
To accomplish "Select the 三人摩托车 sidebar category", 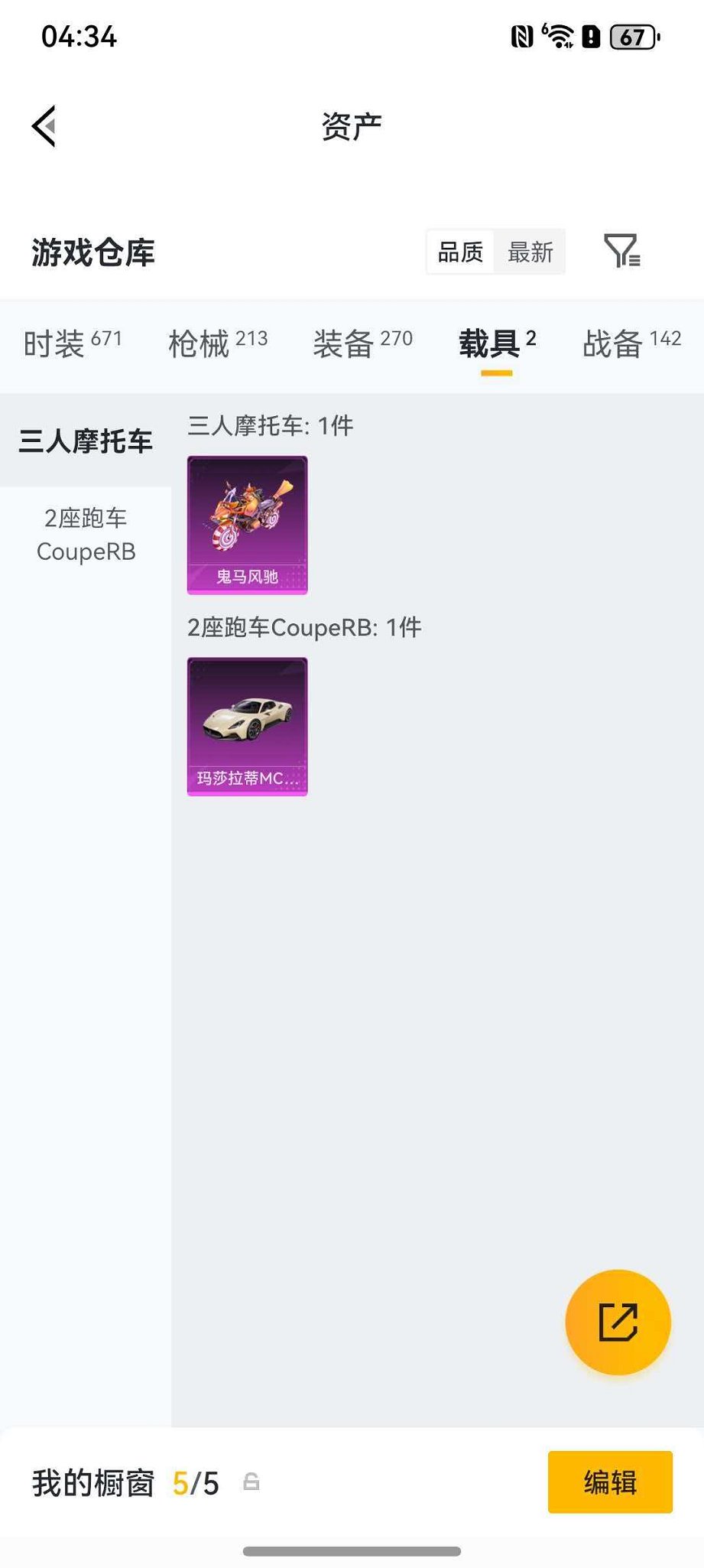I will coord(86,441).
